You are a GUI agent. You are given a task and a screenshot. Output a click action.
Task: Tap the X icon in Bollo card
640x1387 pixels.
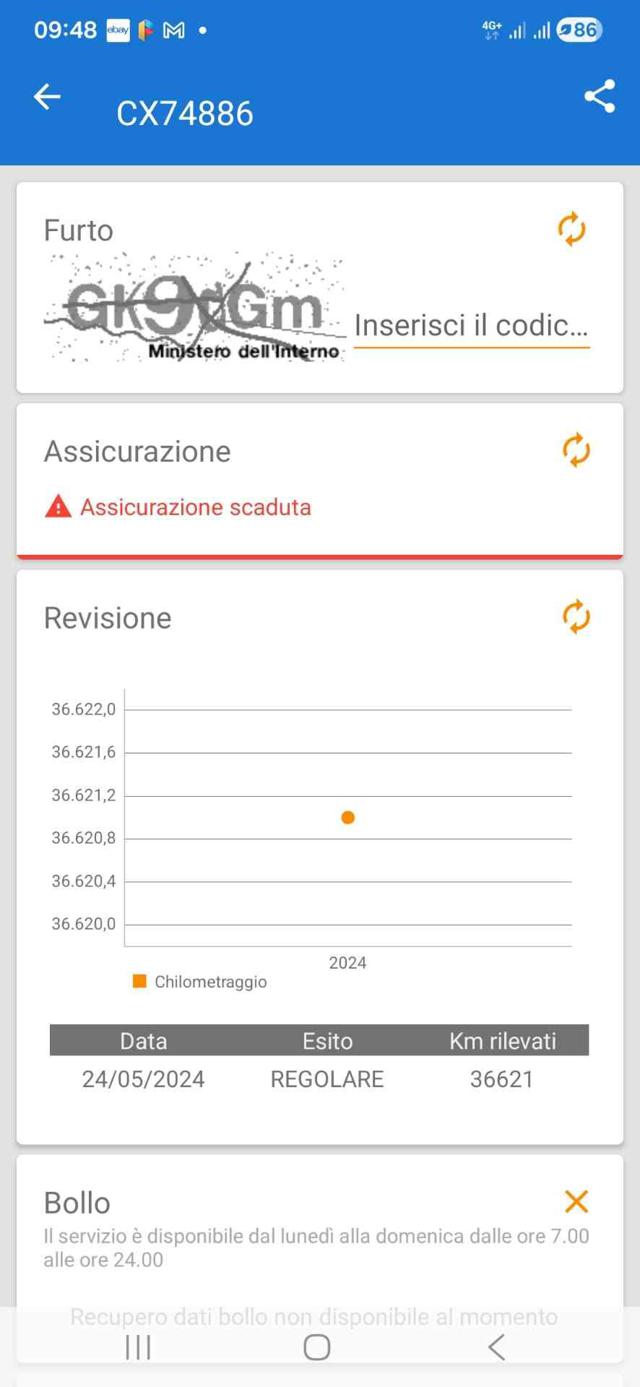pyautogui.click(x=576, y=1201)
